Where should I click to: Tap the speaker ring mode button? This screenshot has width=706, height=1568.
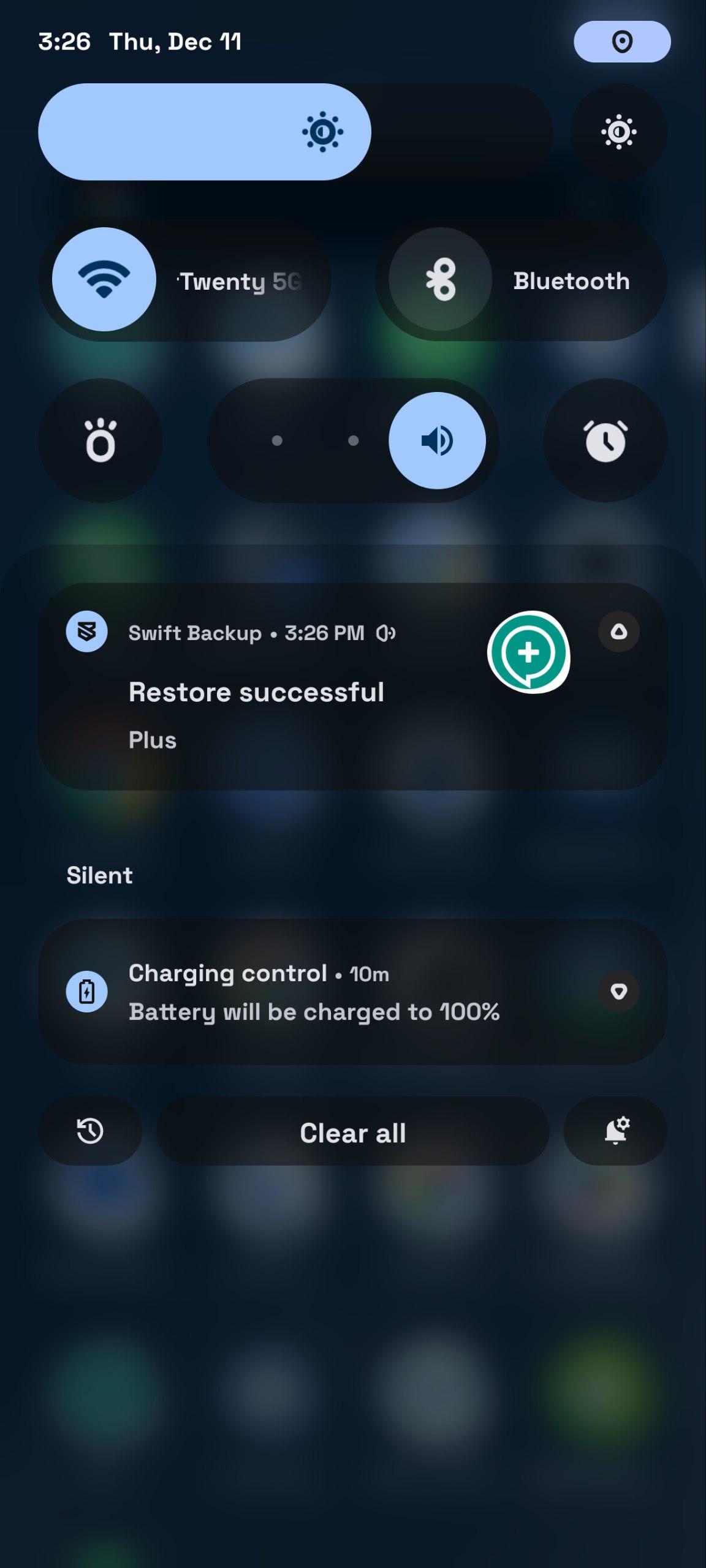437,440
